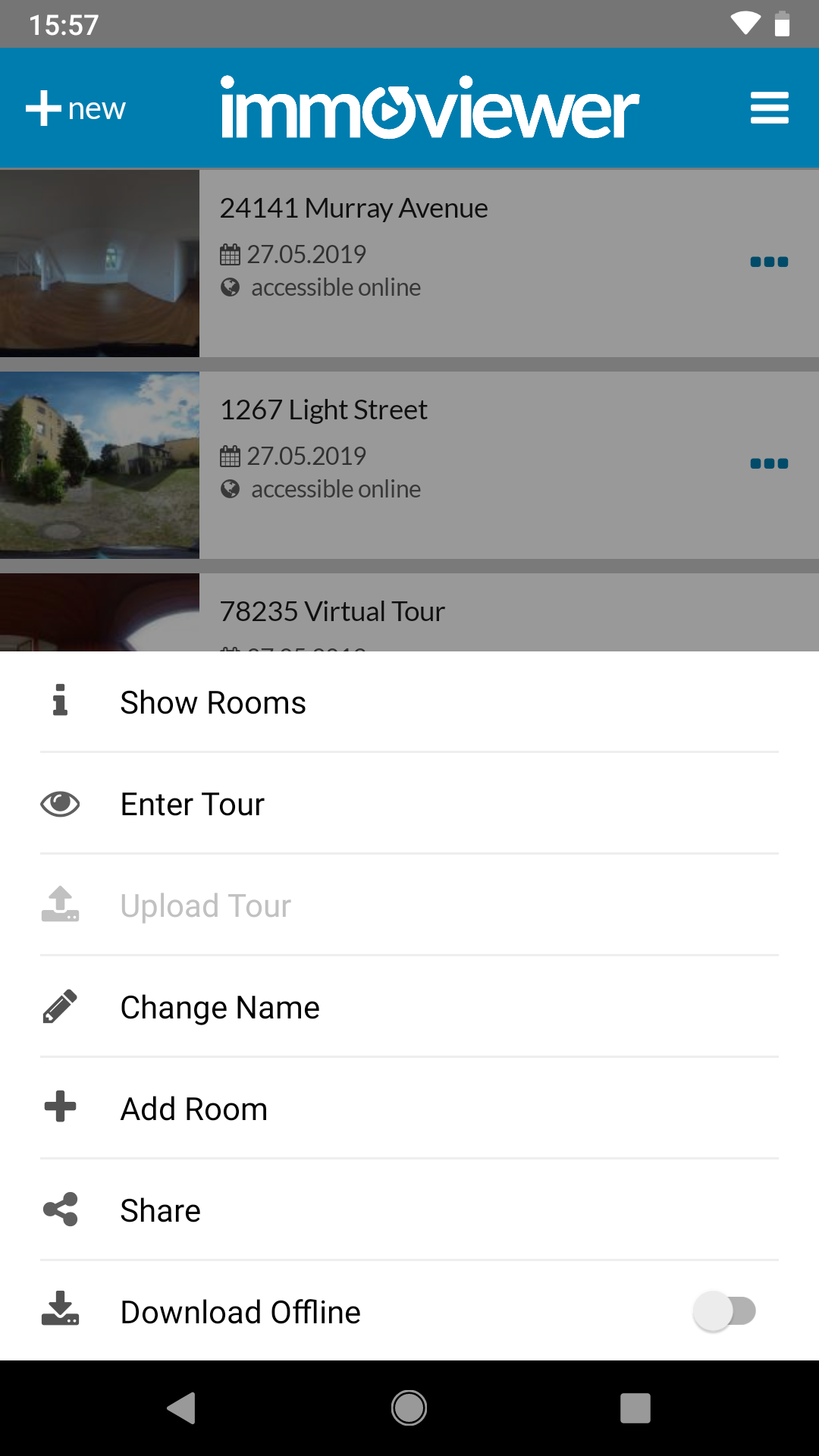Enable the Download Offline switch
The image size is (819, 1456).
(x=725, y=1311)
